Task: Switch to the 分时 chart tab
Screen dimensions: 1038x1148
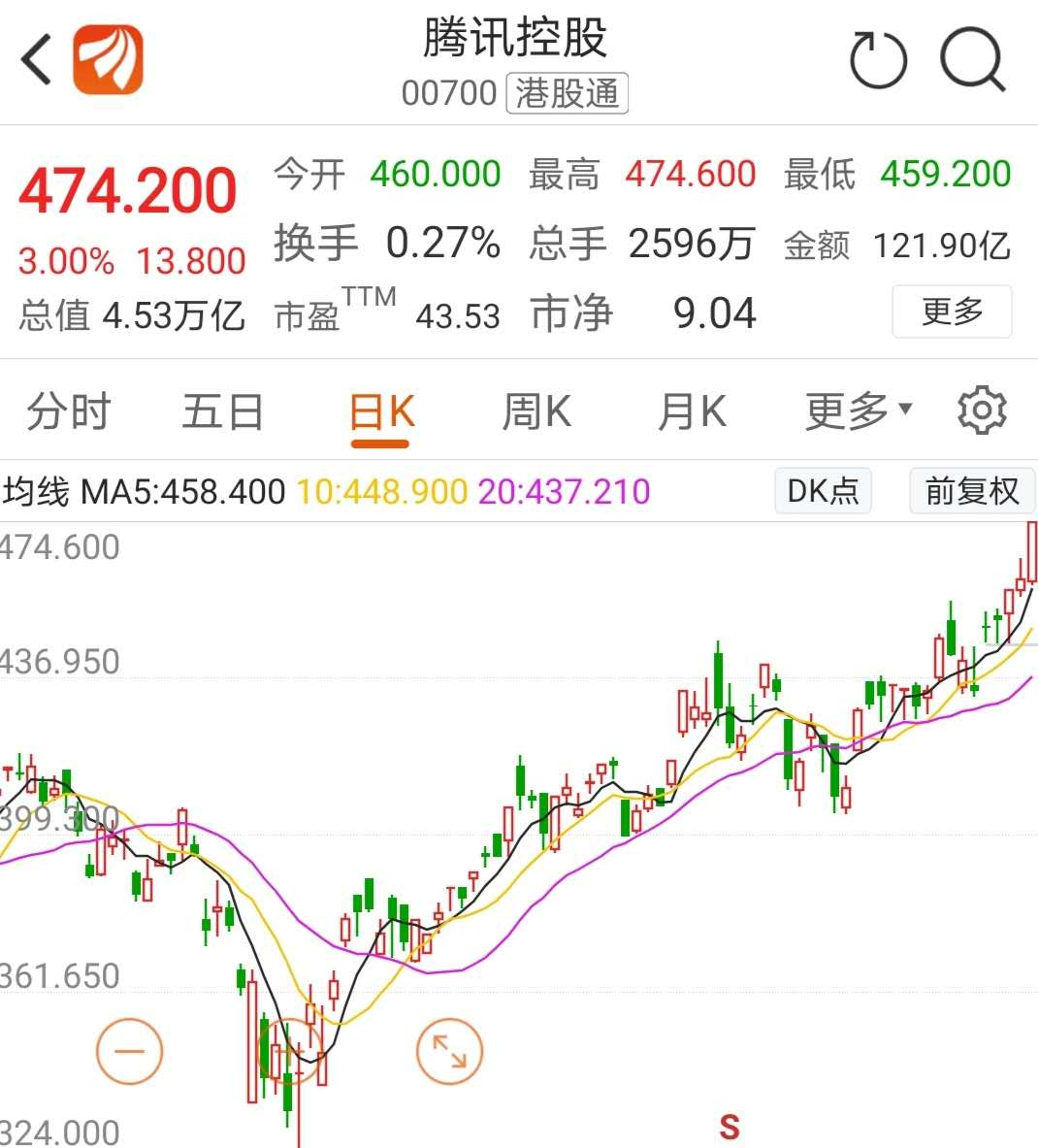Action: [69, 412]
